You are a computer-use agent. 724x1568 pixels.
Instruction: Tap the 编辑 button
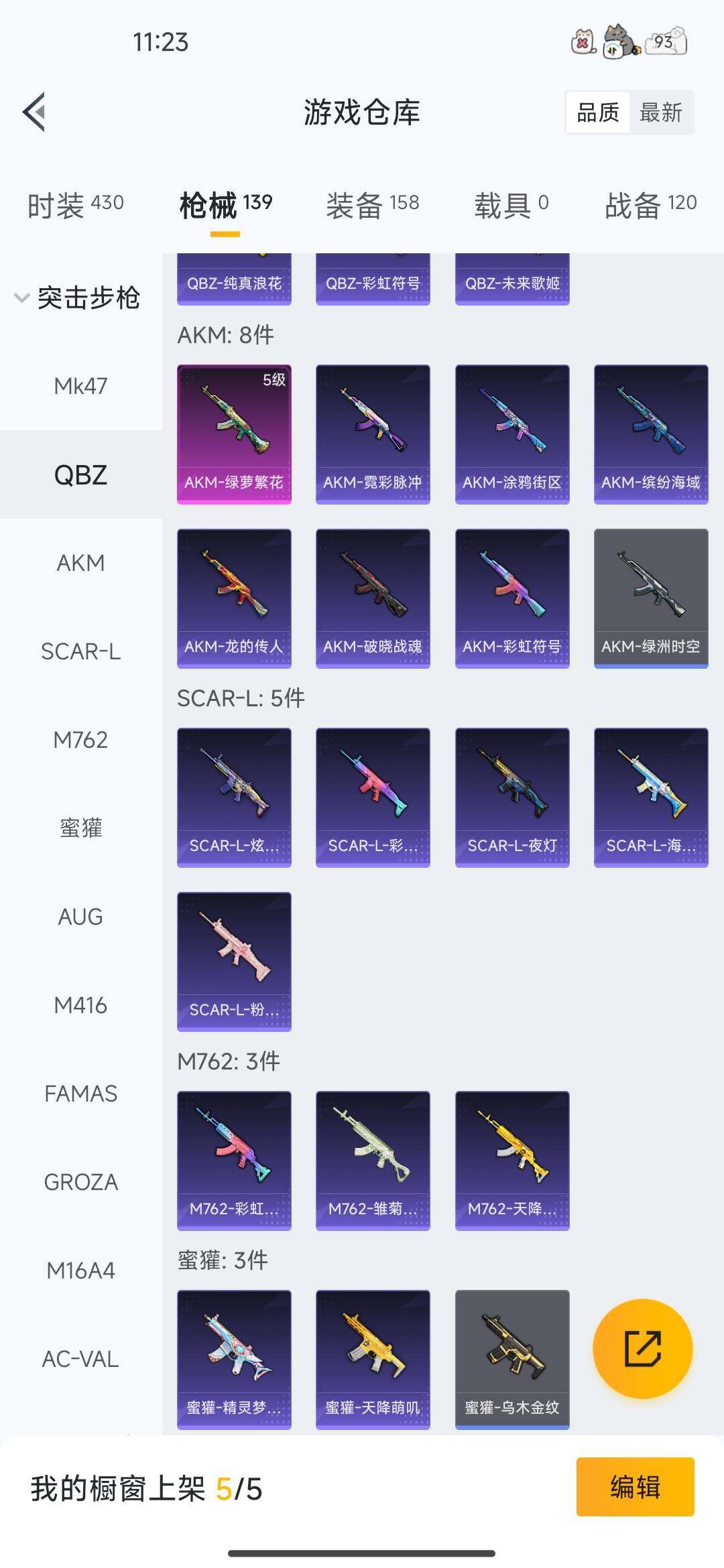click(635, 1486)
